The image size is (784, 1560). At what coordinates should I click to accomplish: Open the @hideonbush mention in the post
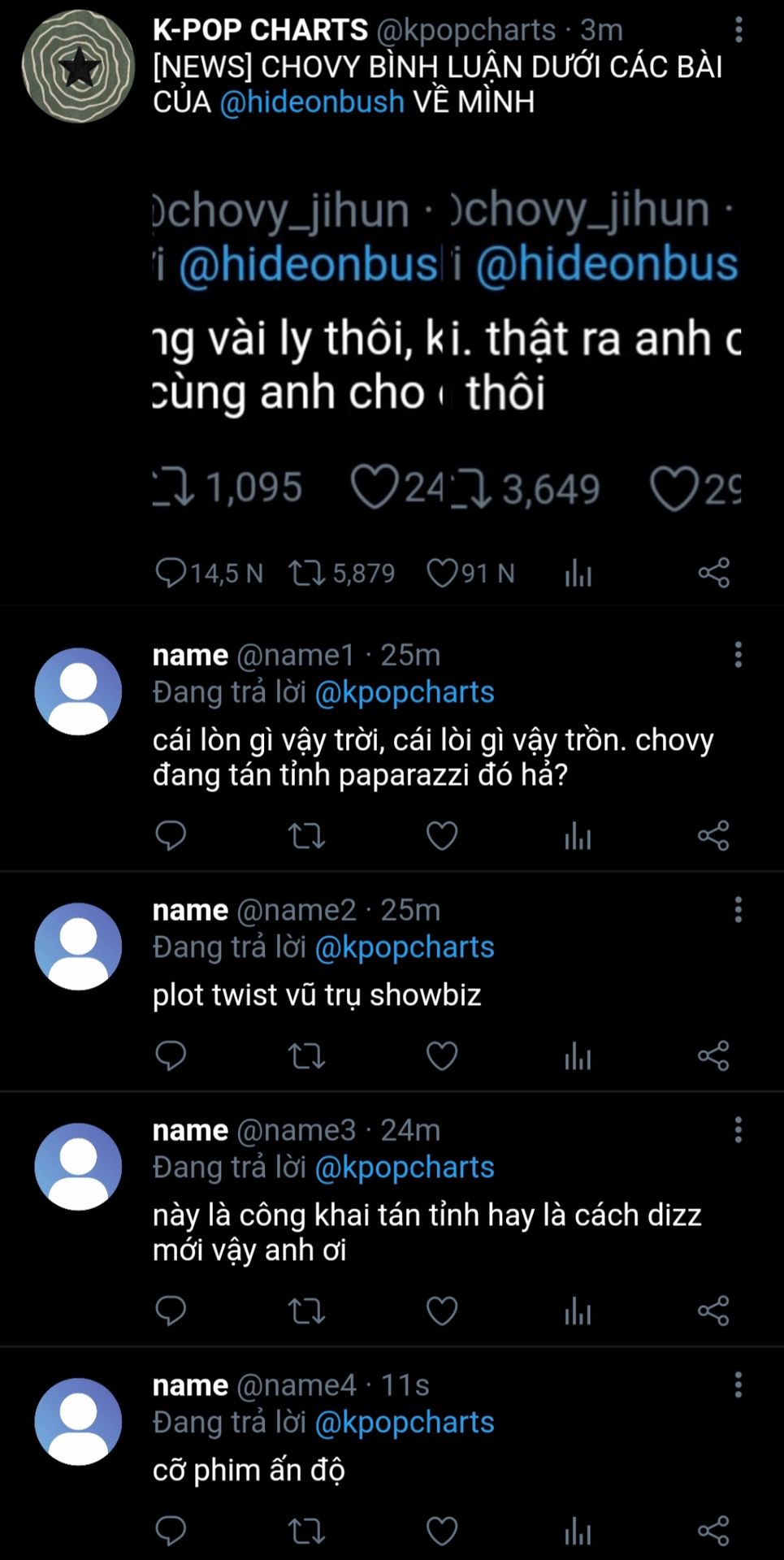[x=311, y=102]
